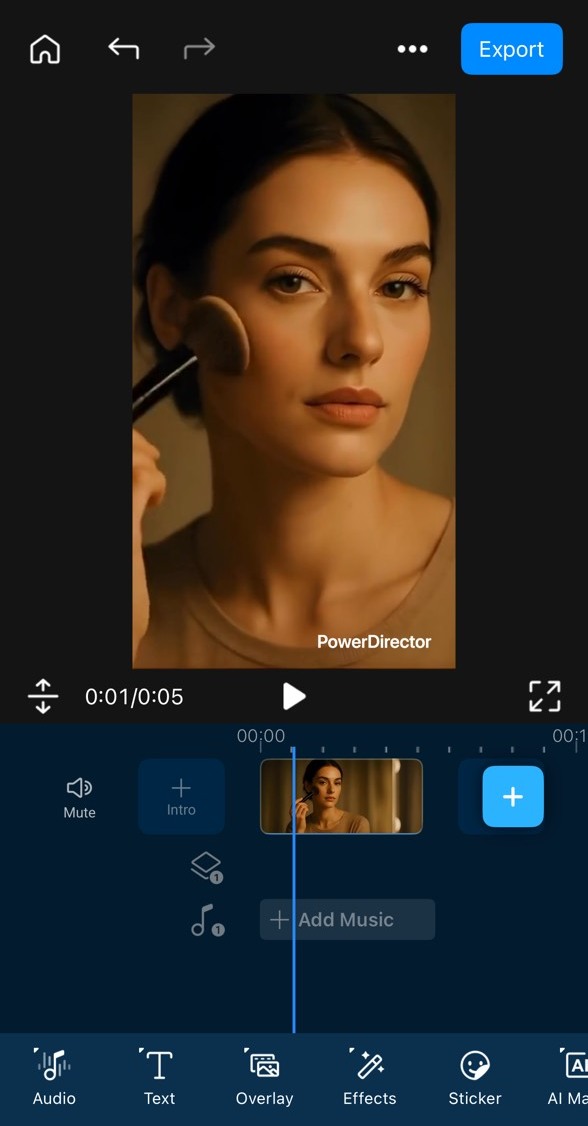Add an Intro clip
This screenshot has height=1126, width=588.
pos(181,796)
